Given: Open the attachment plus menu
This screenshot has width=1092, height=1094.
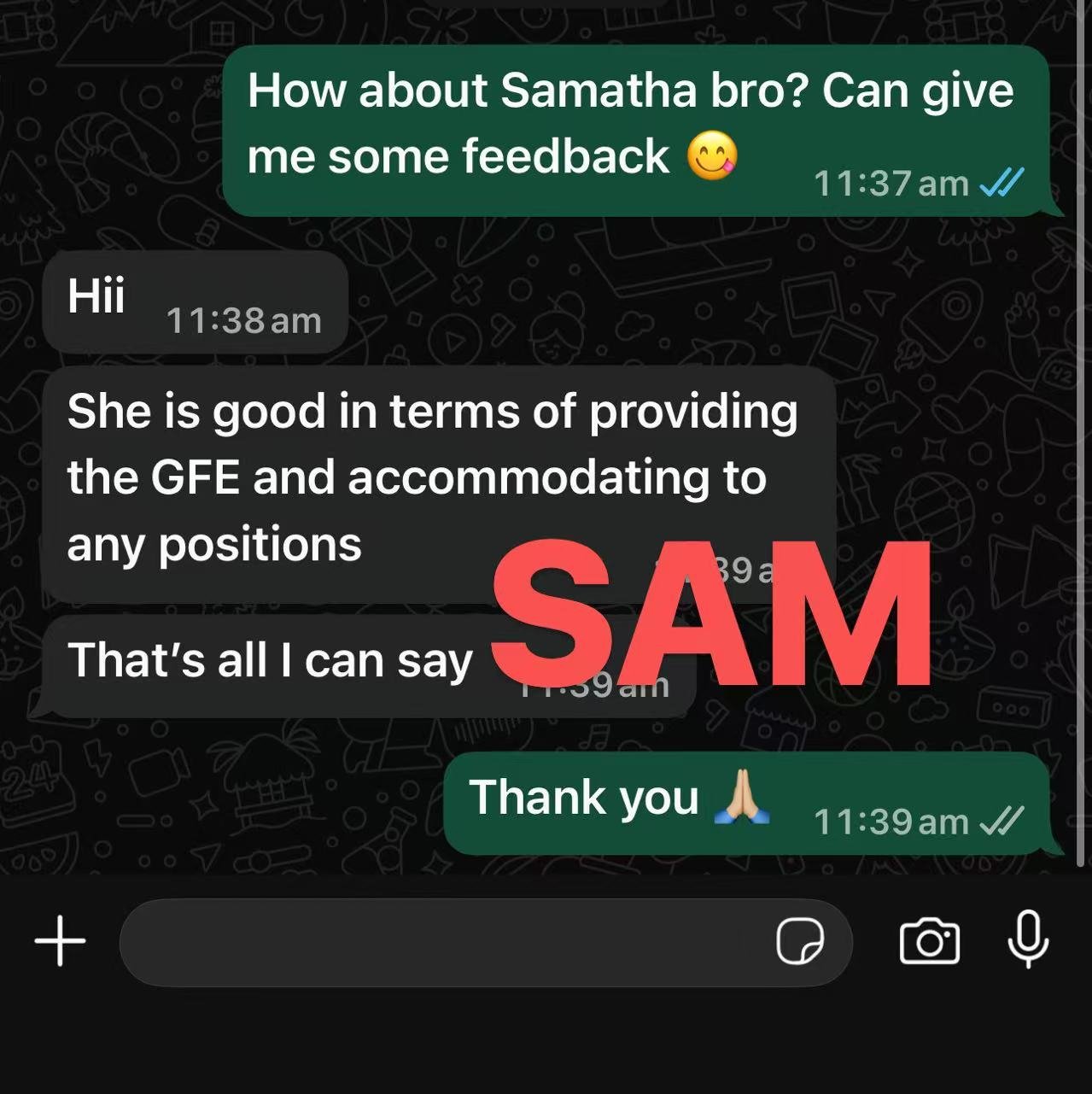Looking at the screenshot, I should tap(60, 941).
